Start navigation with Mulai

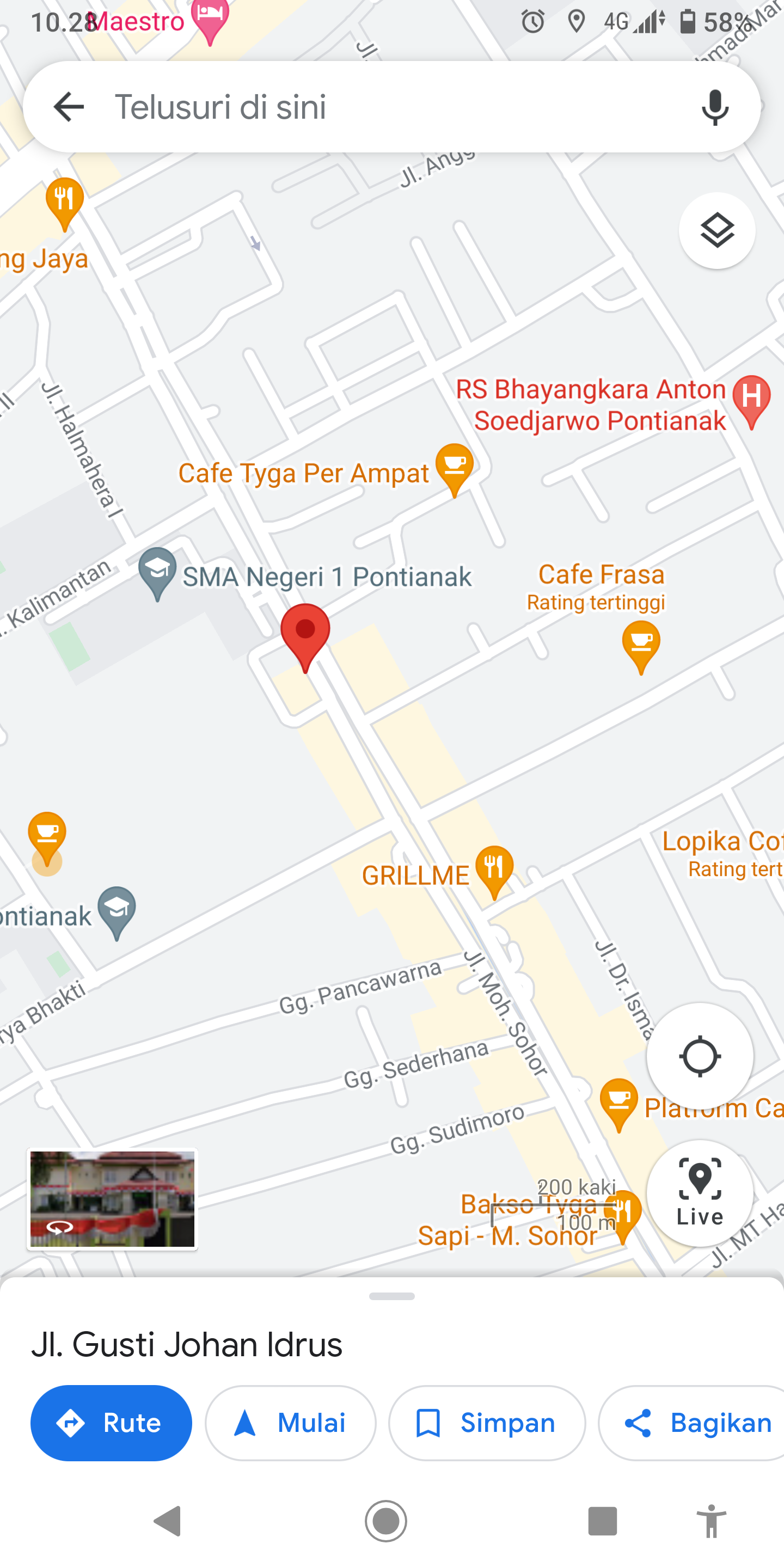[x=290, y=1423]
